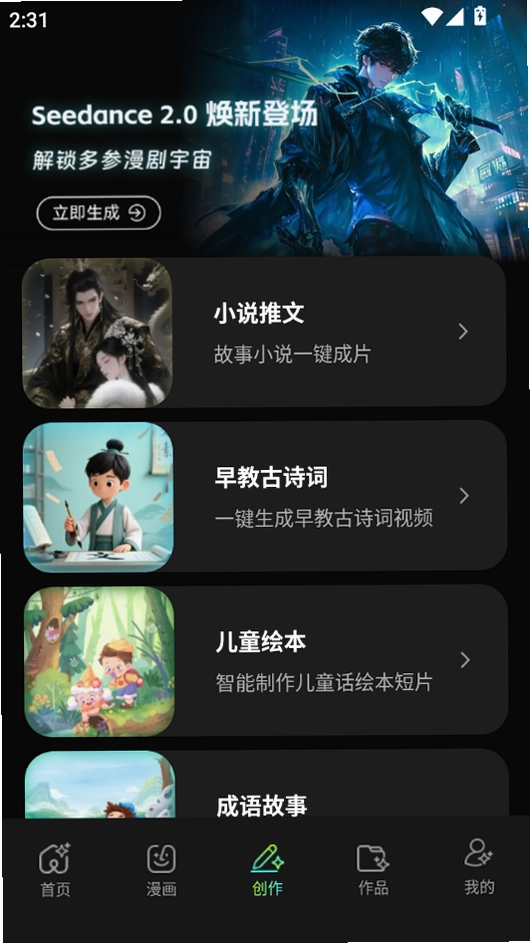Viewport: 530px width, 943px height.
Task: Open the 成语故事 card
Action: [266, 785]
